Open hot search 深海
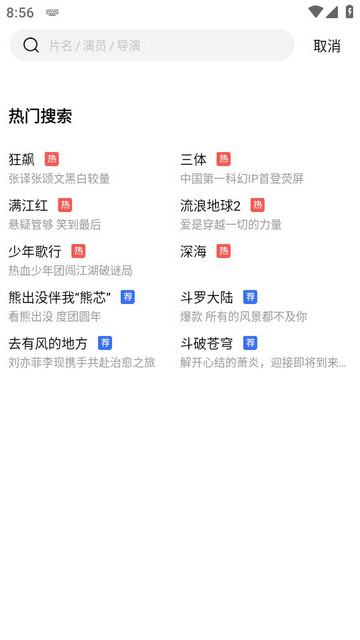360x640 pixels. (193, 251)
